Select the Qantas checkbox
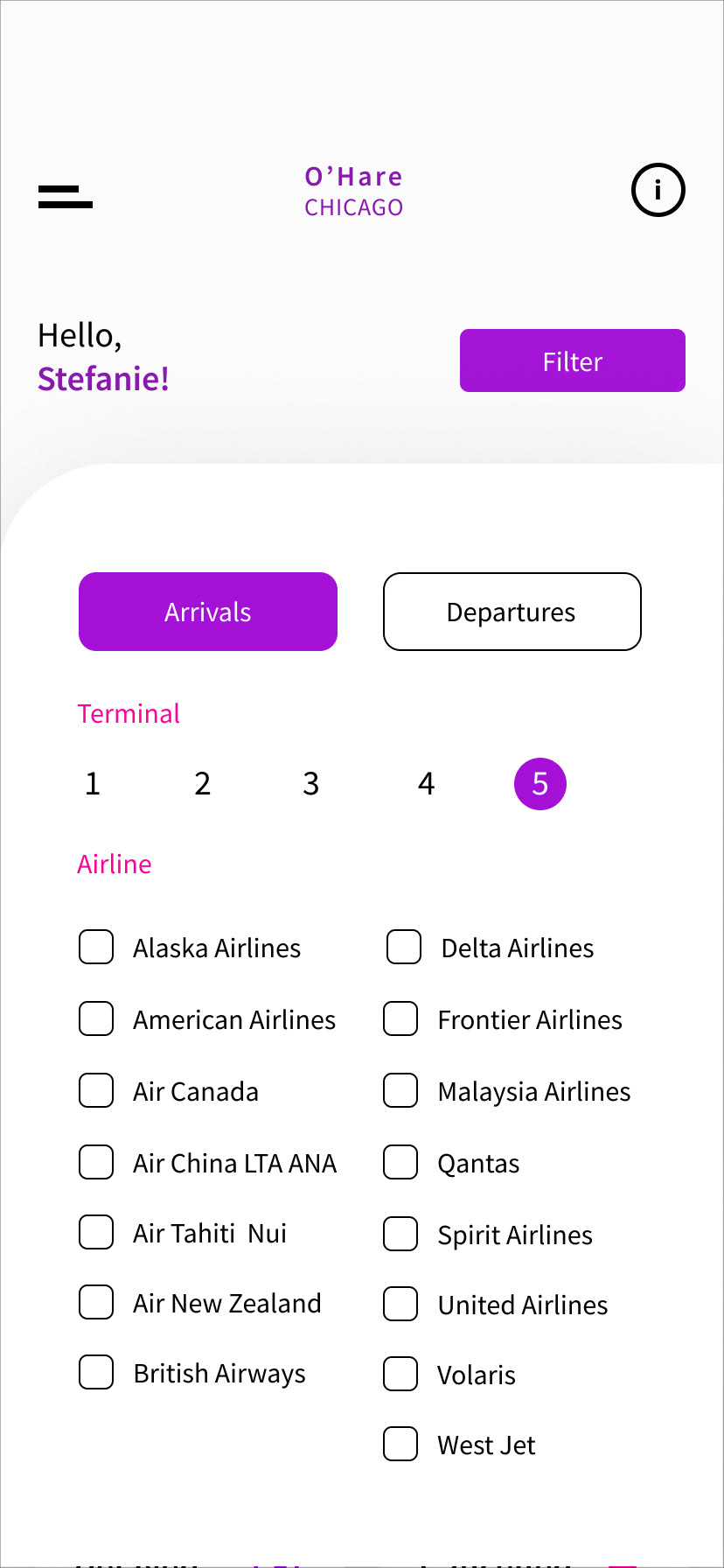The image size is (724, 1568). [400, 1162]
